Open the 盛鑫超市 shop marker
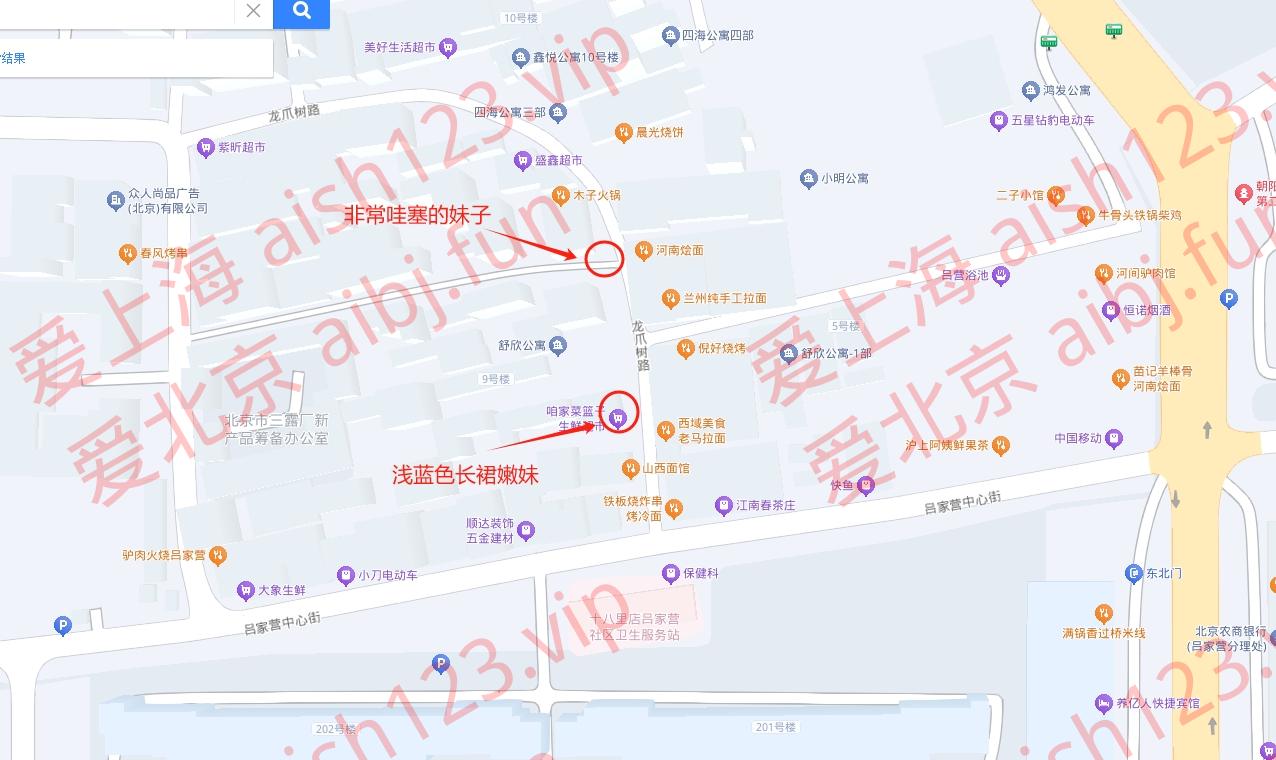The width and height of the screenshot is (1276, 760). 522,160
